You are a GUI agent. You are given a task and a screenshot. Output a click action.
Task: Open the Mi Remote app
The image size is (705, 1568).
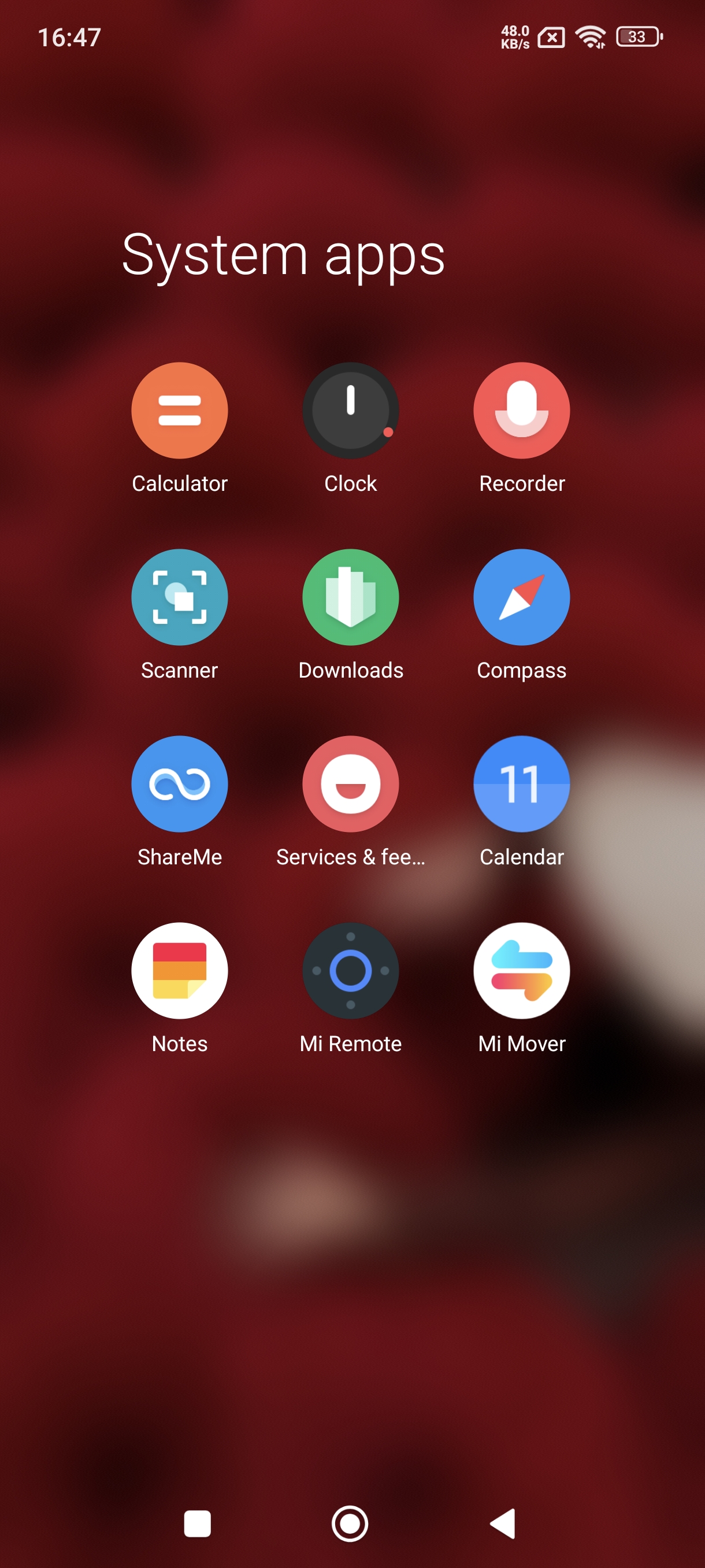tap(350, 971)
